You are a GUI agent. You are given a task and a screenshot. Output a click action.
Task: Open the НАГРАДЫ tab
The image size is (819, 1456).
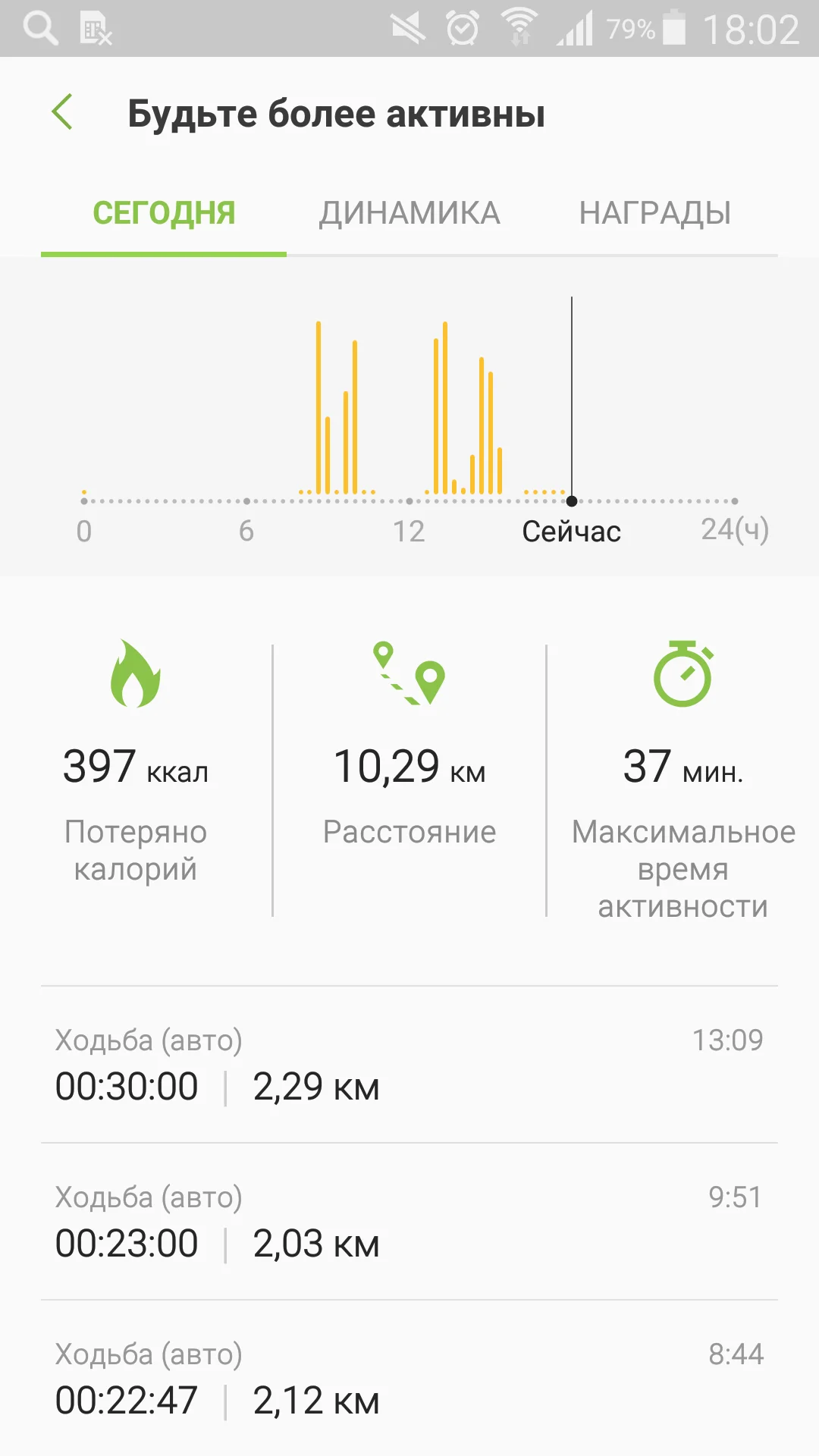655,213
